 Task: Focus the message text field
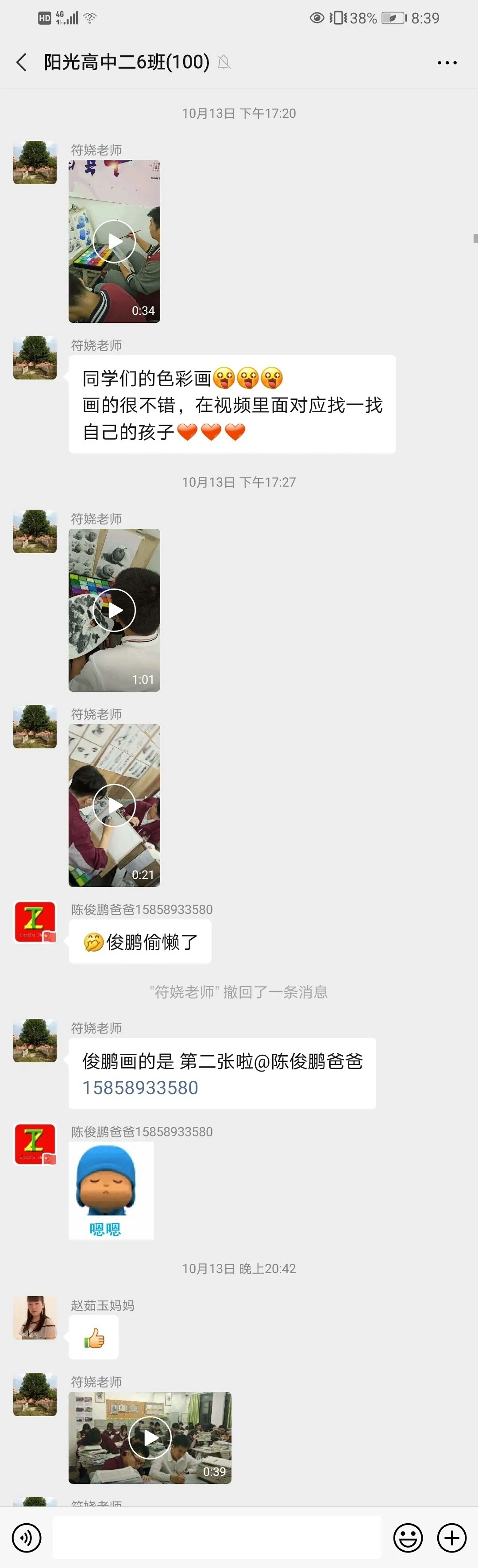tap(217, 1537)
